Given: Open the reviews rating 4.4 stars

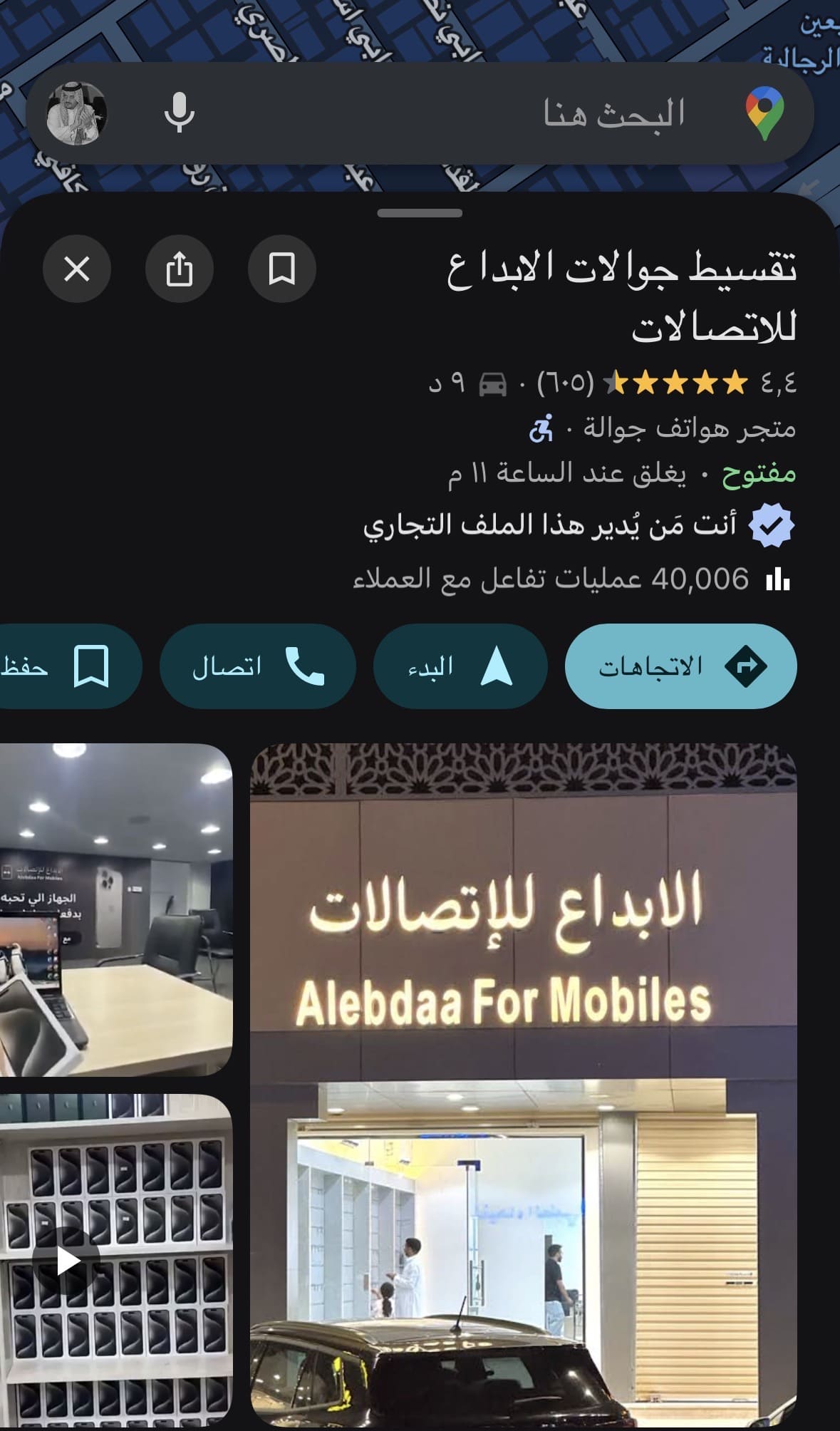Looking at the screenshot, I should pos(677,383).
